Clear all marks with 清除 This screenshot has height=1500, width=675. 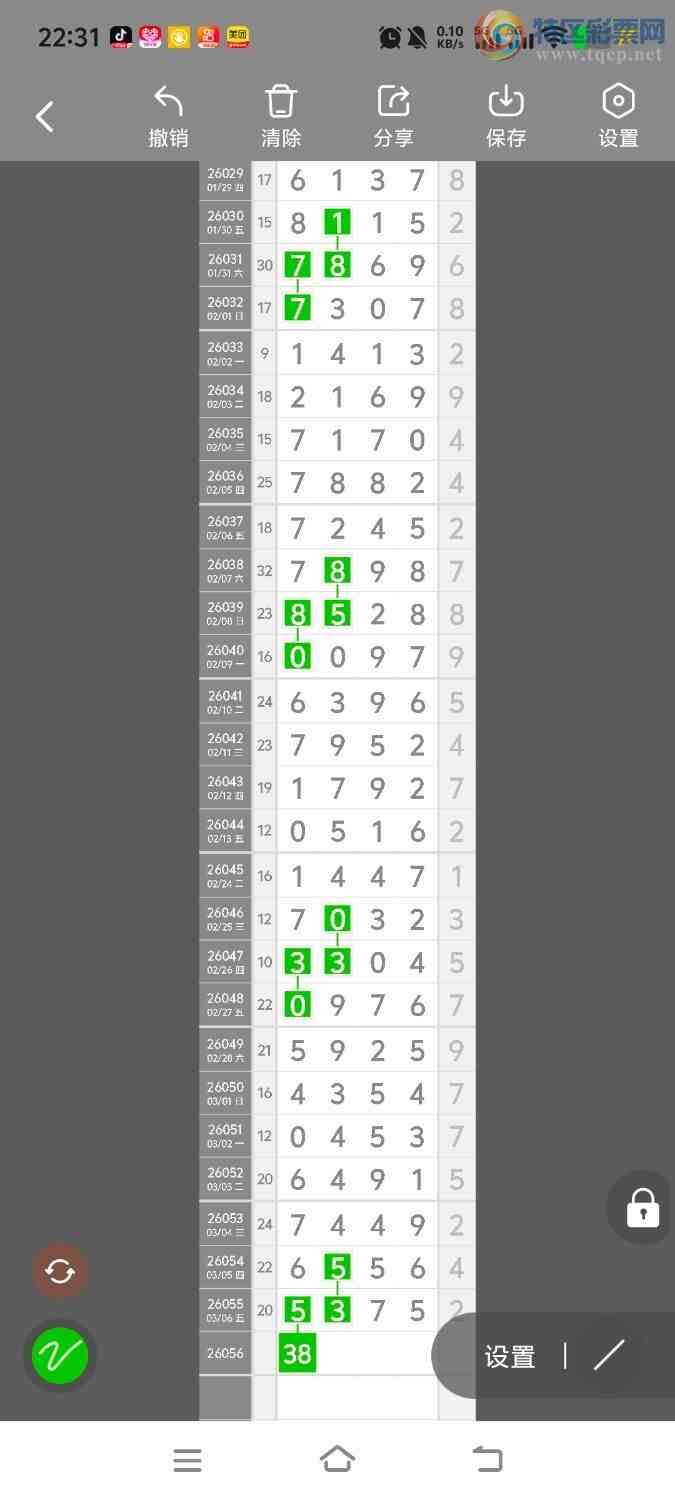point(281,117)
